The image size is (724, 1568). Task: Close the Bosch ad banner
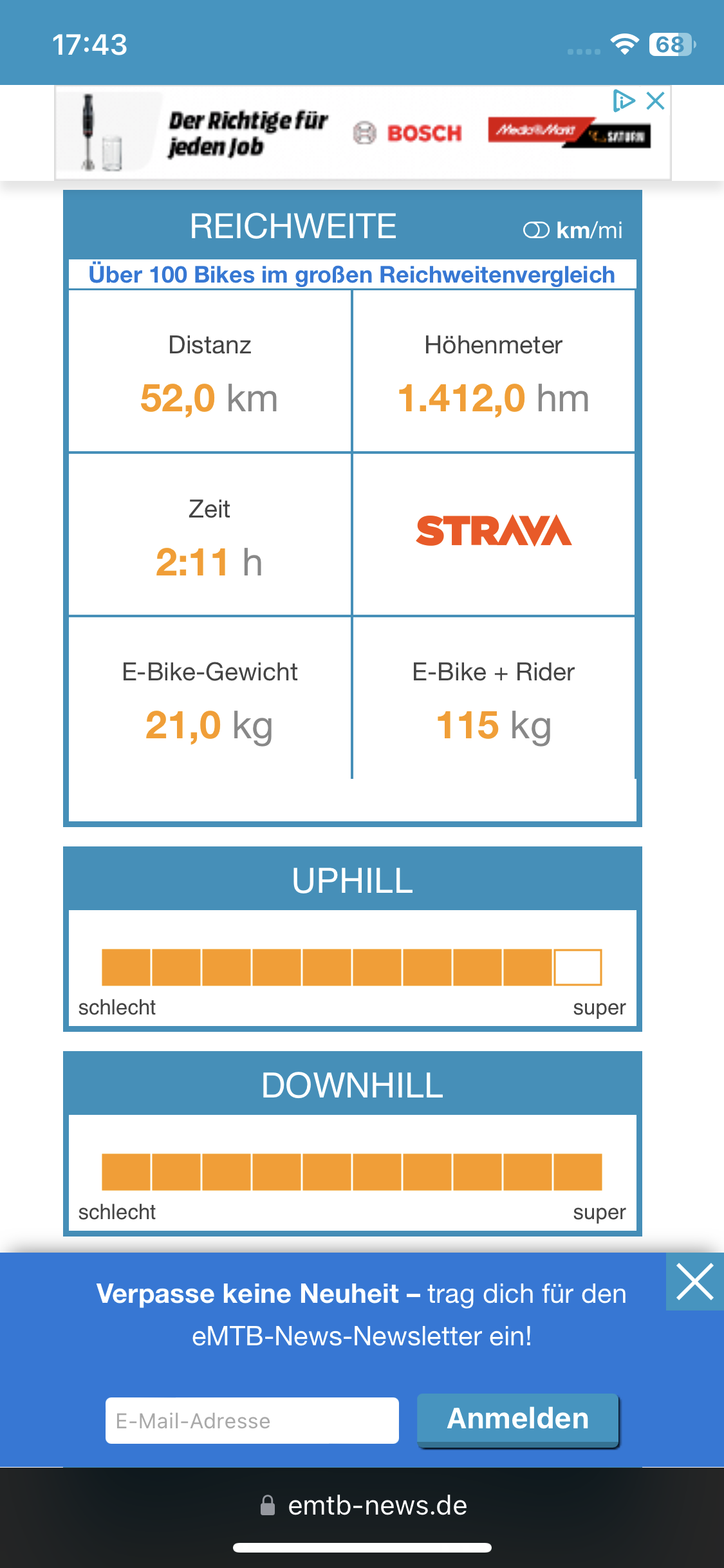[x=655, y=101]
